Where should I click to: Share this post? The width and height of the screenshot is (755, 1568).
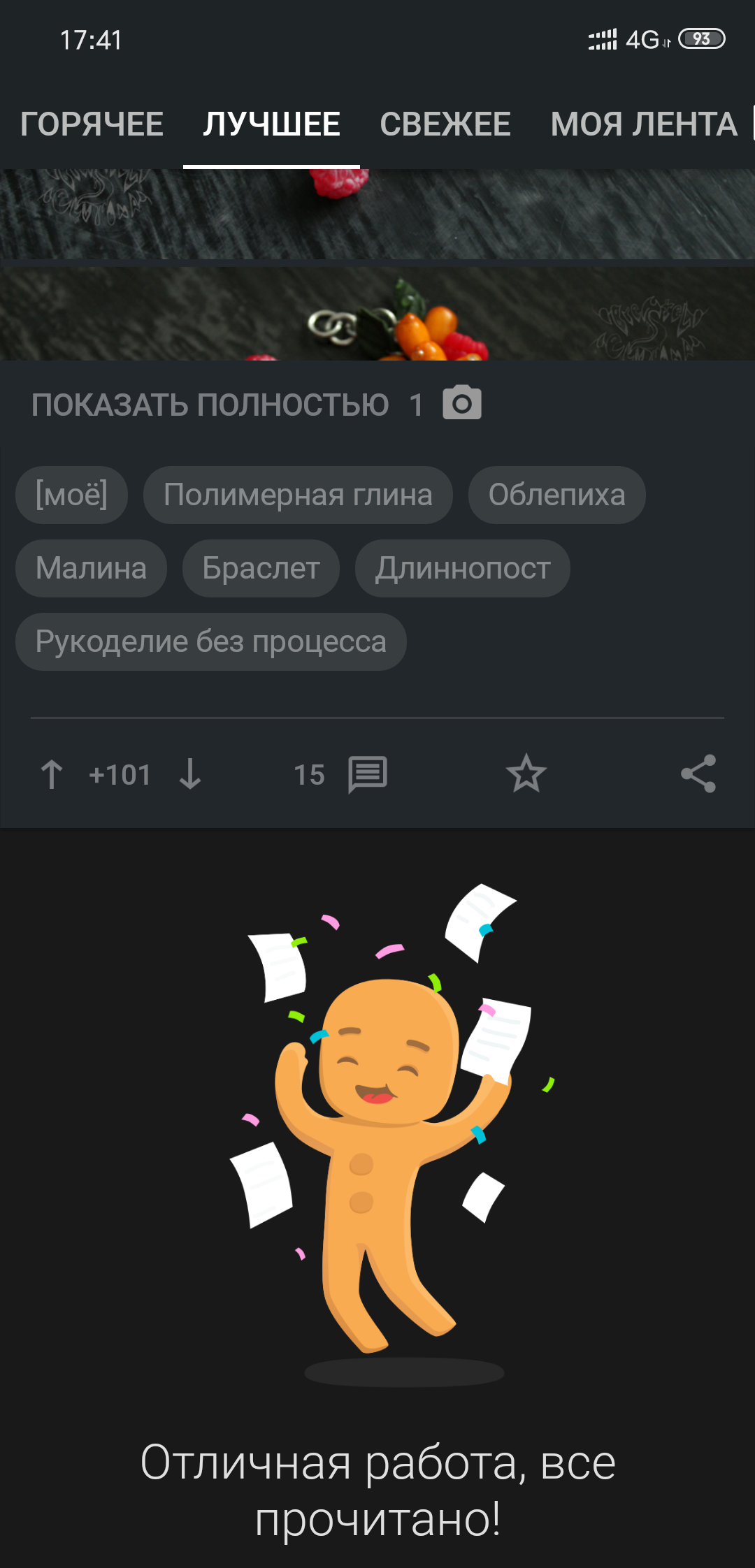[x=698, y=774]
